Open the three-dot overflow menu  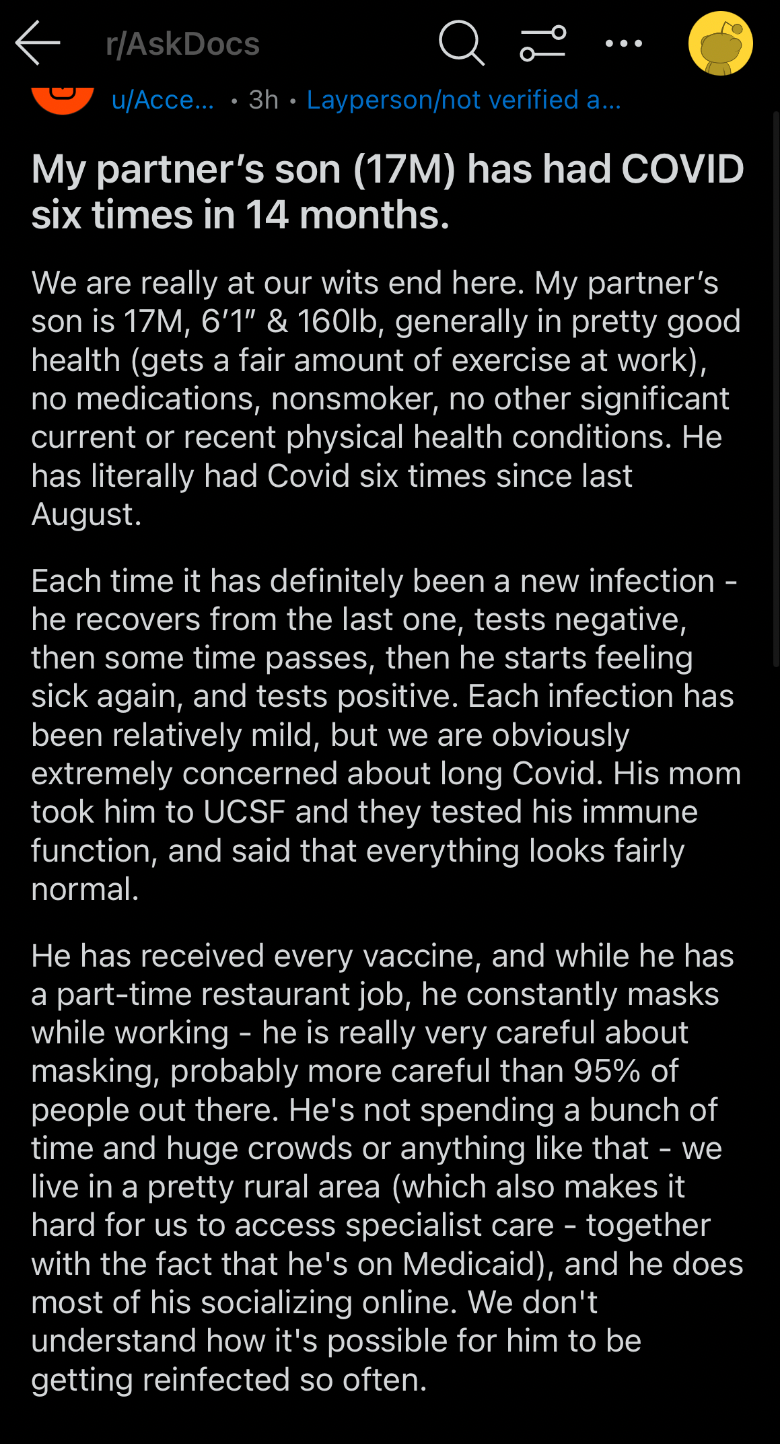[624, 43]
